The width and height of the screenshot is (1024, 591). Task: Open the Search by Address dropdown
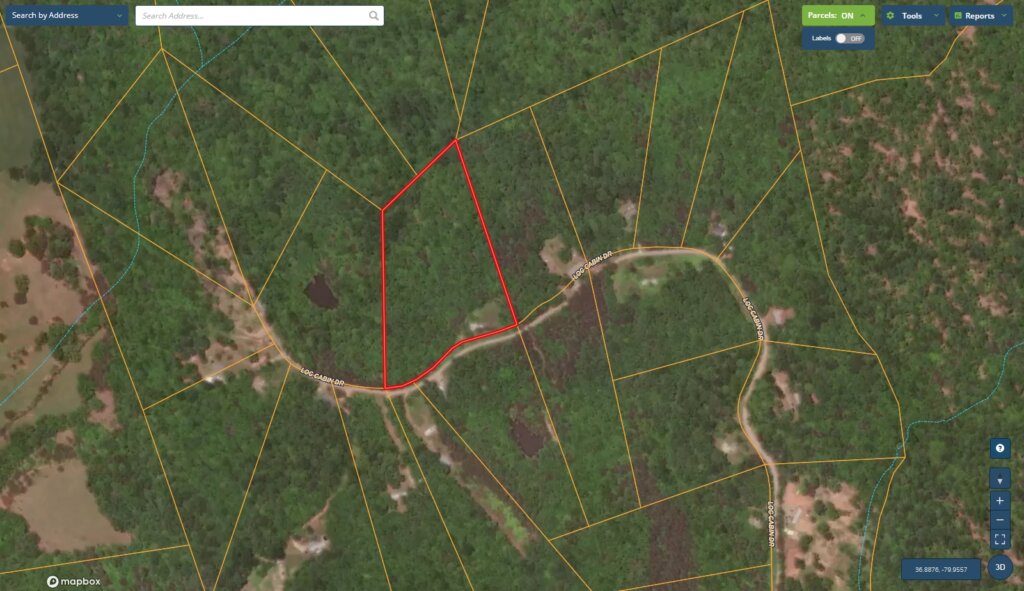pyautogui.click(x=65, y=16)
